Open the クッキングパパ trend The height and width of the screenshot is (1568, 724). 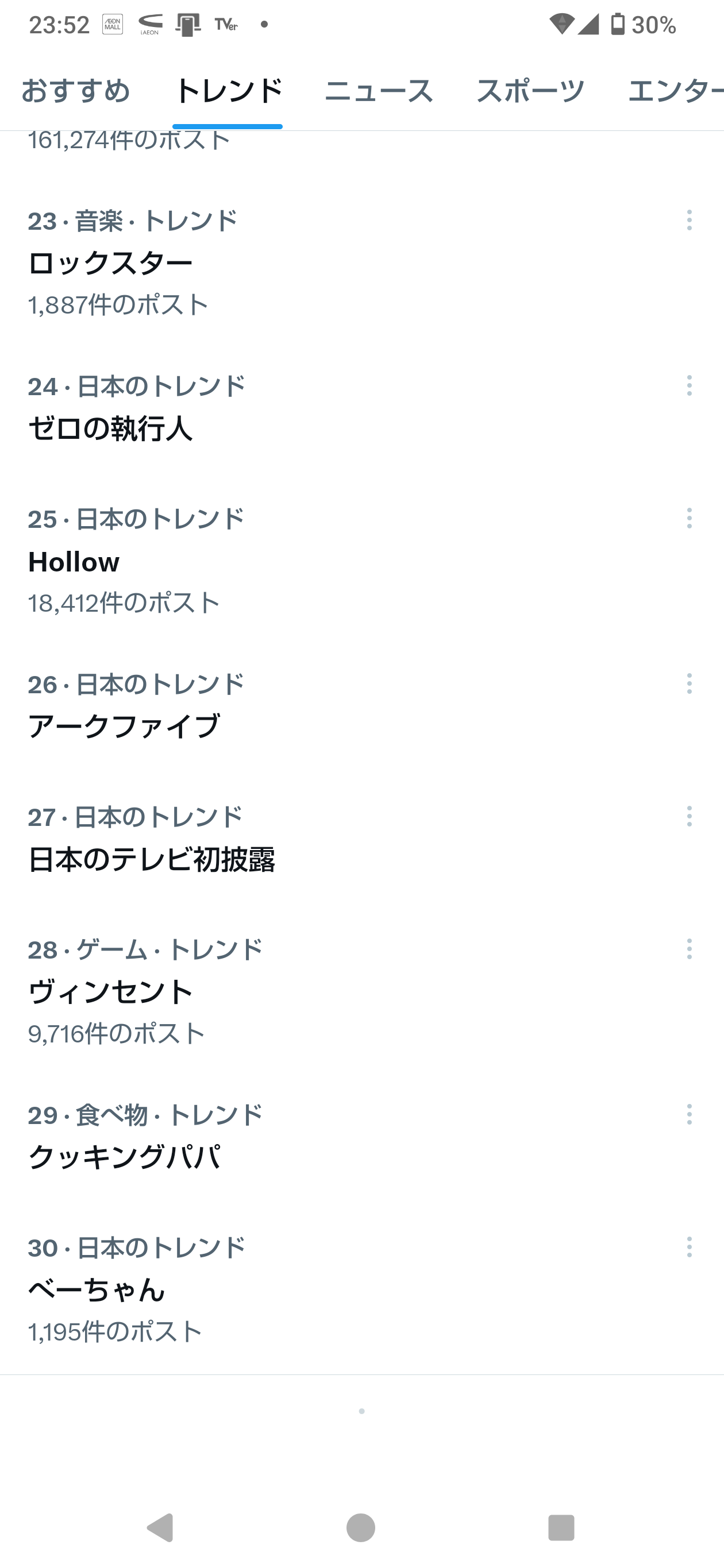[124, 1158]
